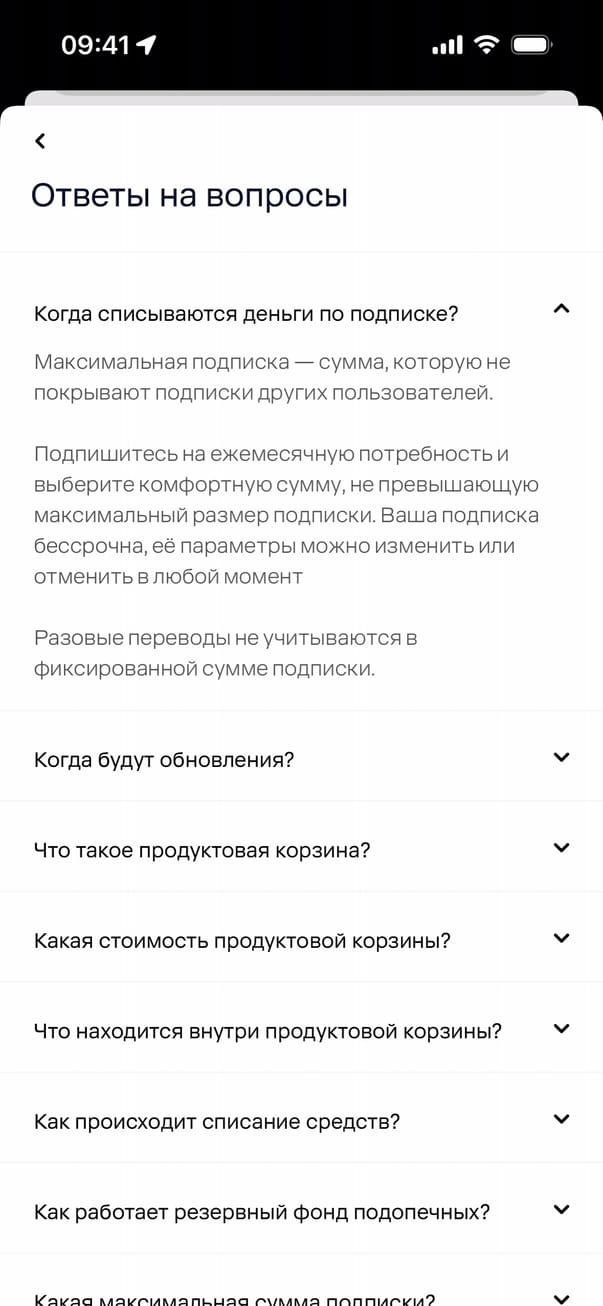This screenshot has width=603, height=1306.
Task: Open 'Что такое продуктовая корзина?' answer
Action: tap(561, 848)
